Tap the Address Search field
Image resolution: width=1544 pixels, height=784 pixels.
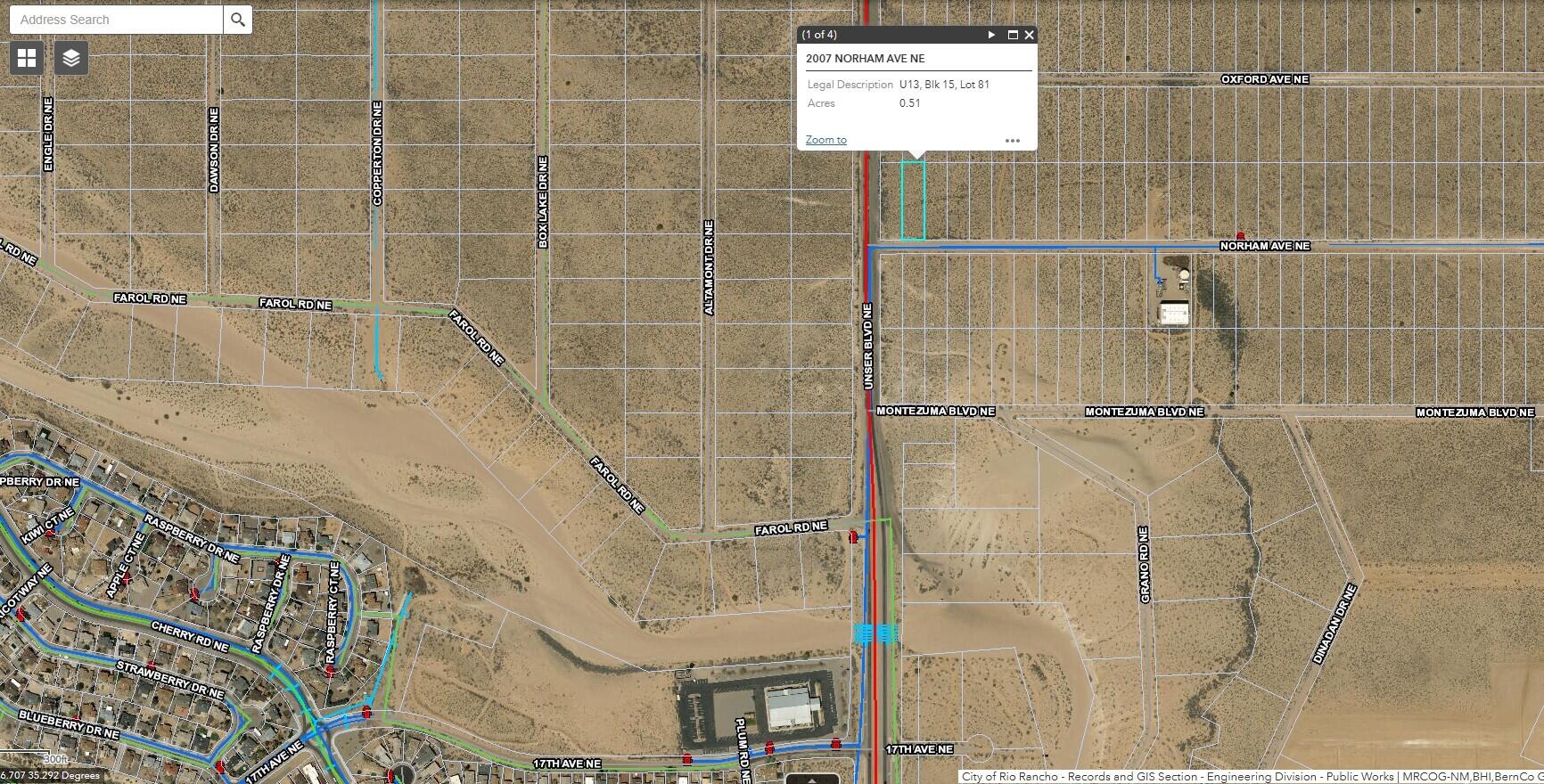[116, 20]
